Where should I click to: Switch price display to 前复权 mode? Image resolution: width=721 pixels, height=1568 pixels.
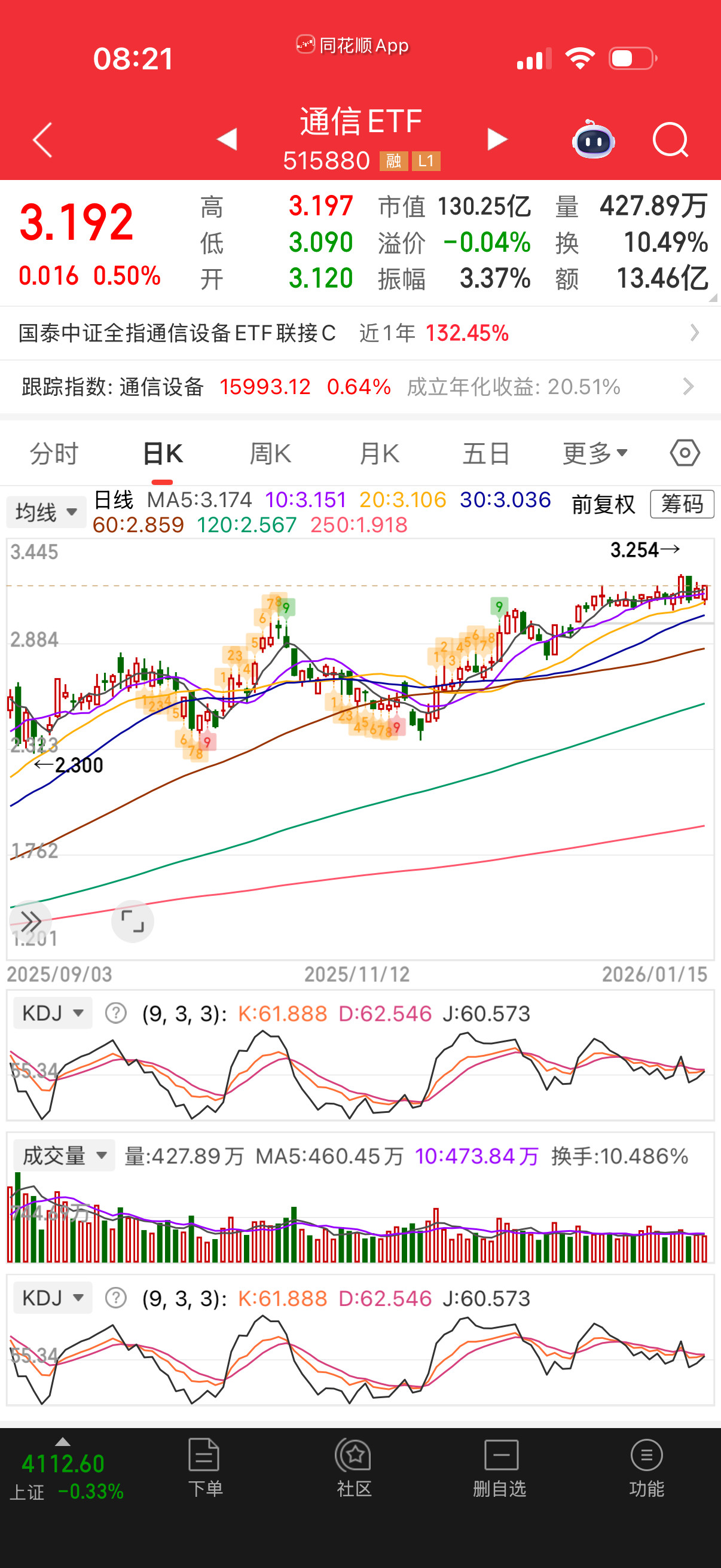[x=603, y=505]
